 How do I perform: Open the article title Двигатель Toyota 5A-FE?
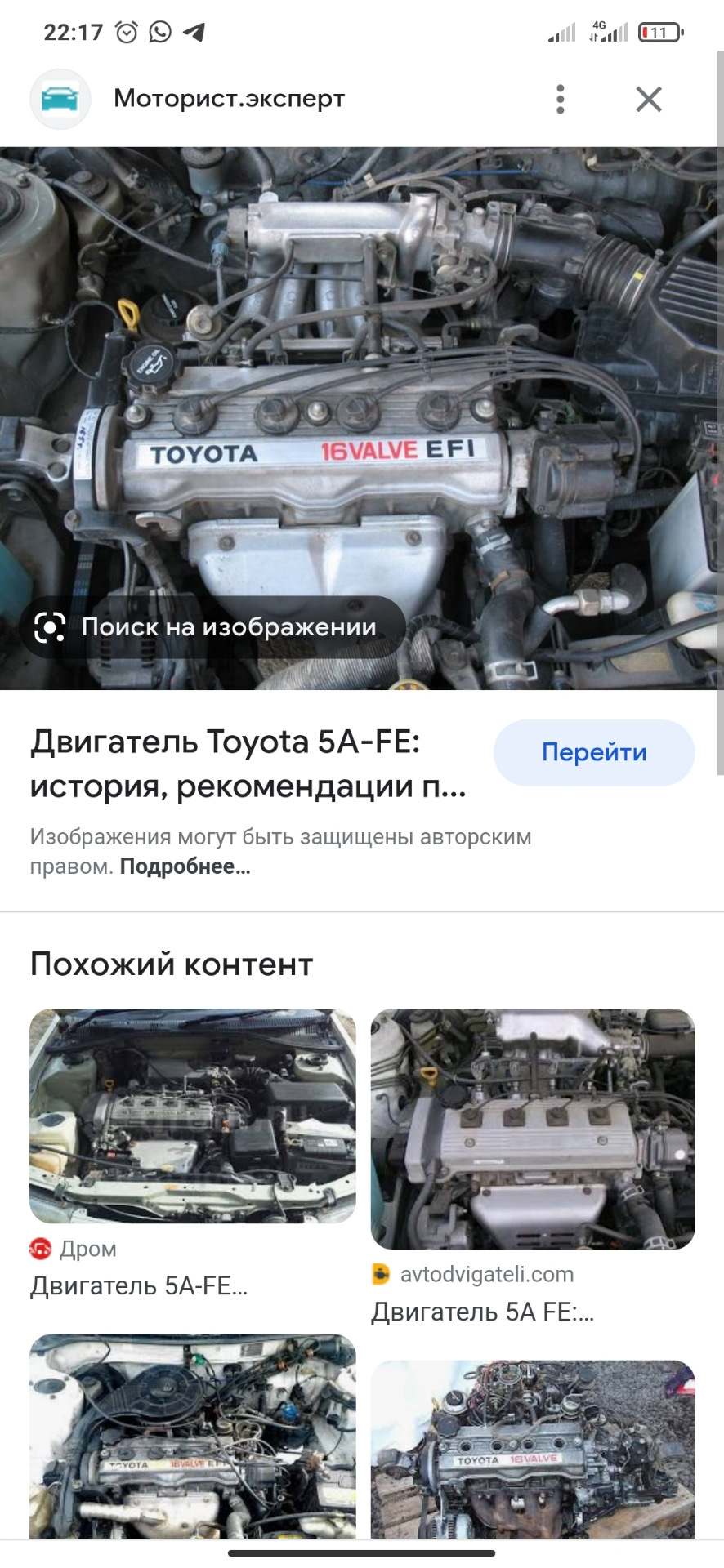pyautogui.click(x=248, y=764)
